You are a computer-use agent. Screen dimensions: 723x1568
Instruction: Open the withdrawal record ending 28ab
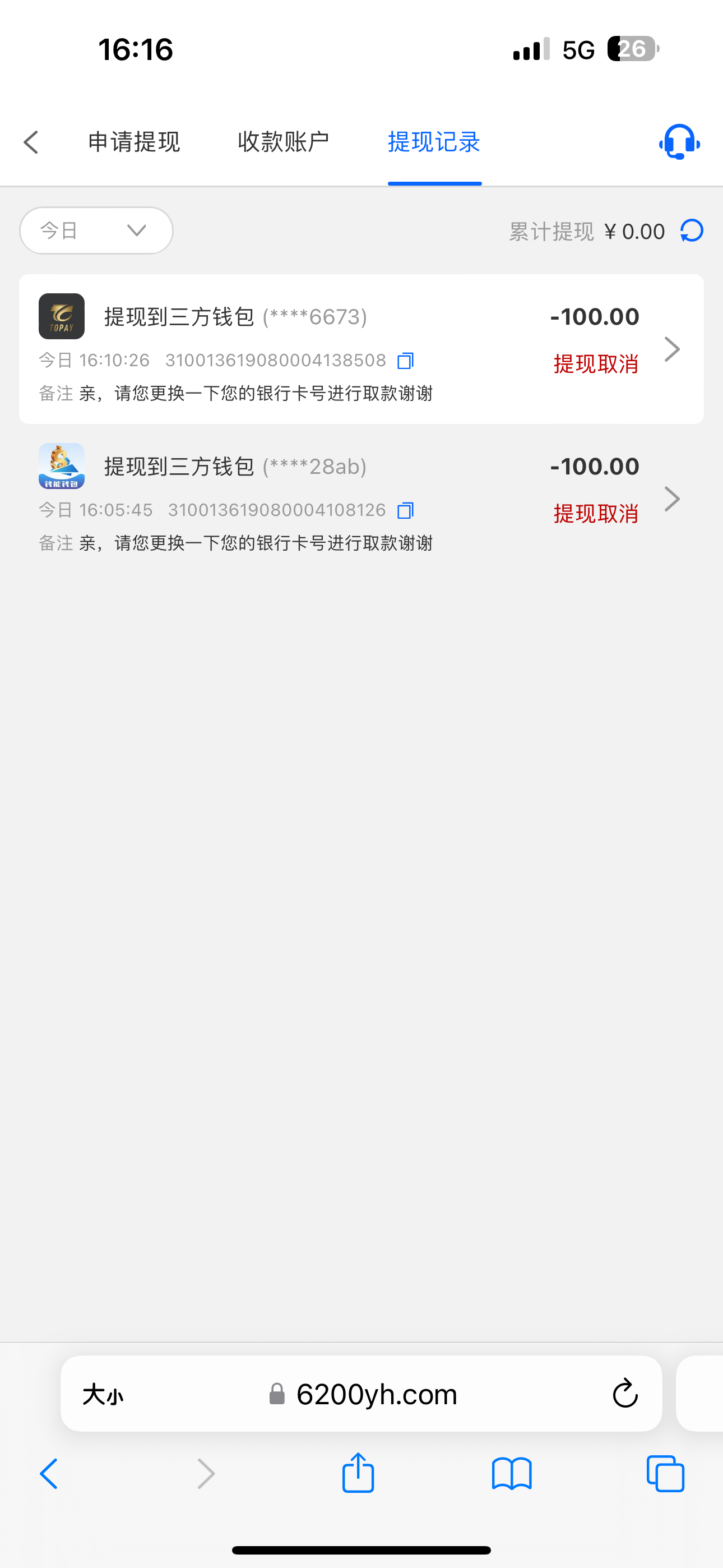(671, 499)
